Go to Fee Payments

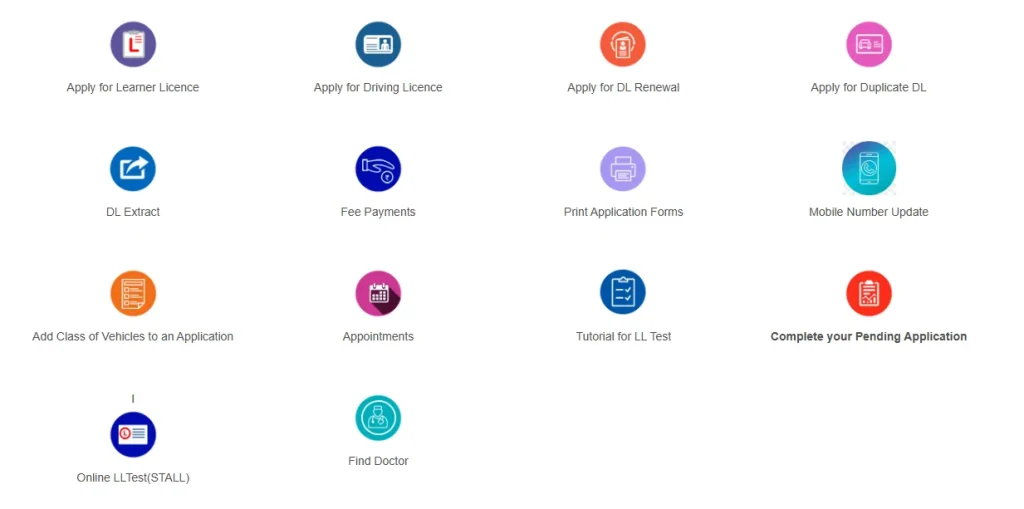pos(378,169)
